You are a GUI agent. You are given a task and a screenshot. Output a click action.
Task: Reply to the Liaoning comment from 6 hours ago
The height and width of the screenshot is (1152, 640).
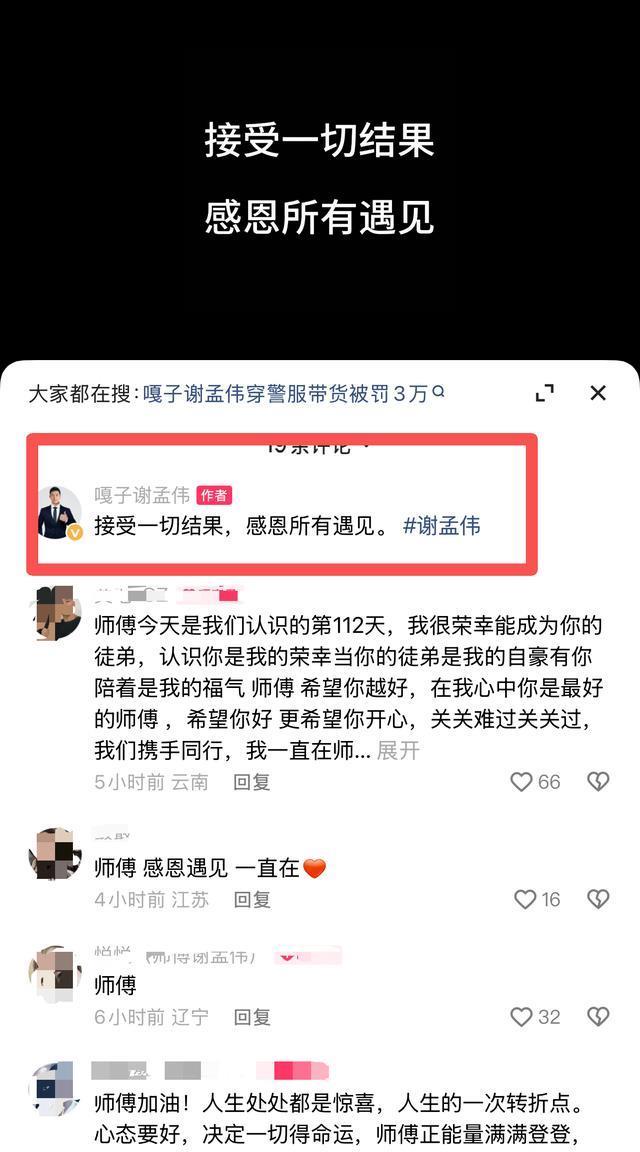tap(252, 1017)
